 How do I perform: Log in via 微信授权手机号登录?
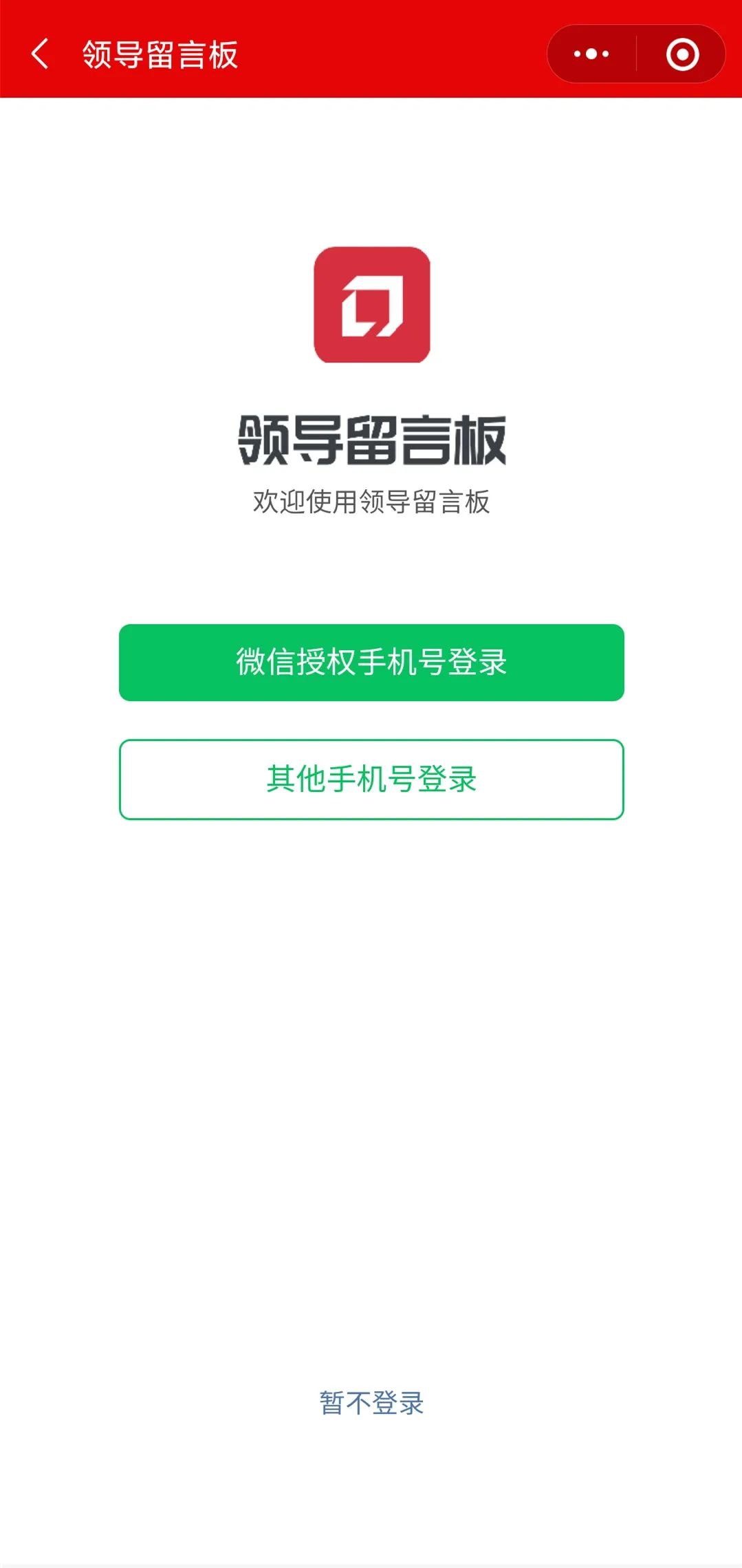click(371, 663)
